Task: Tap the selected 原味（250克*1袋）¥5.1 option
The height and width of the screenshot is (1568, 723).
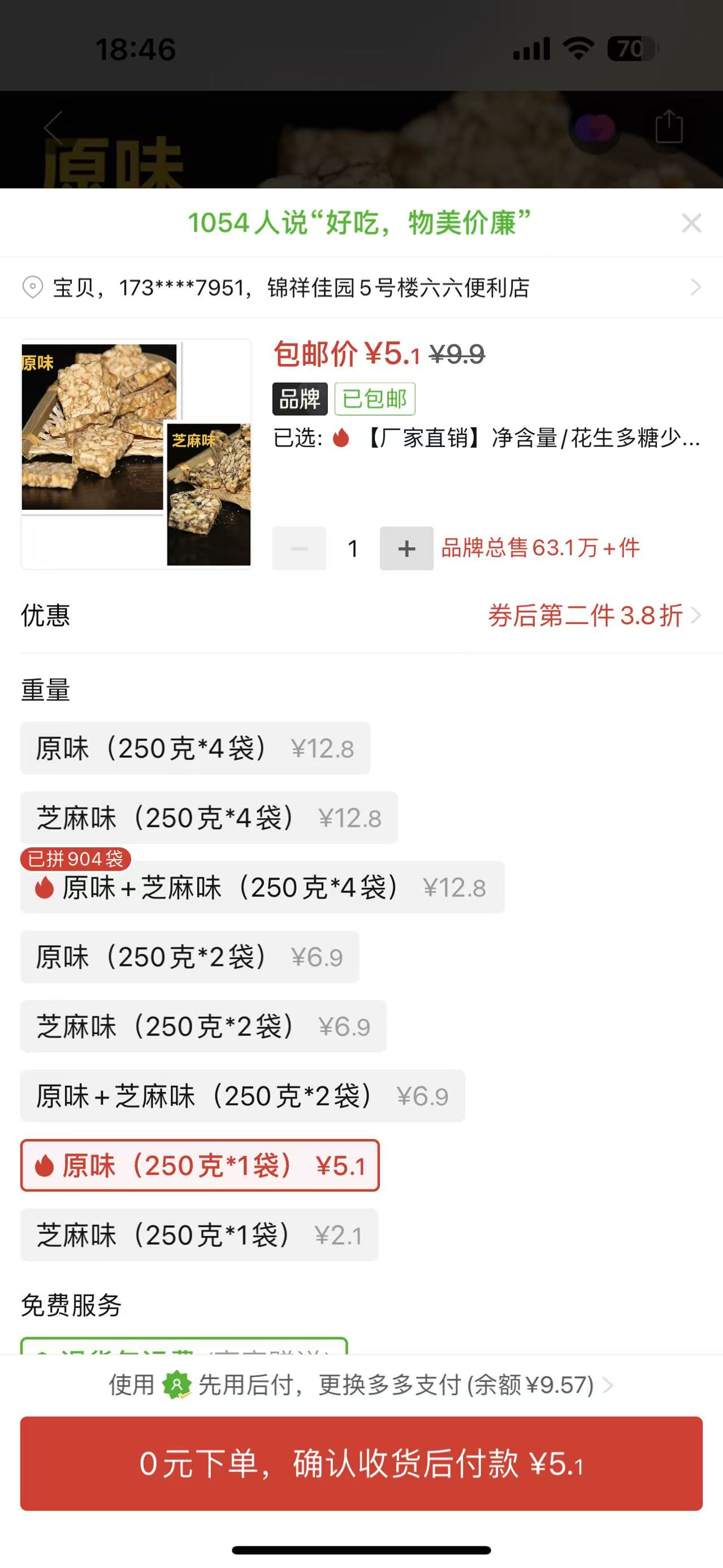Action: point(200,1166)
